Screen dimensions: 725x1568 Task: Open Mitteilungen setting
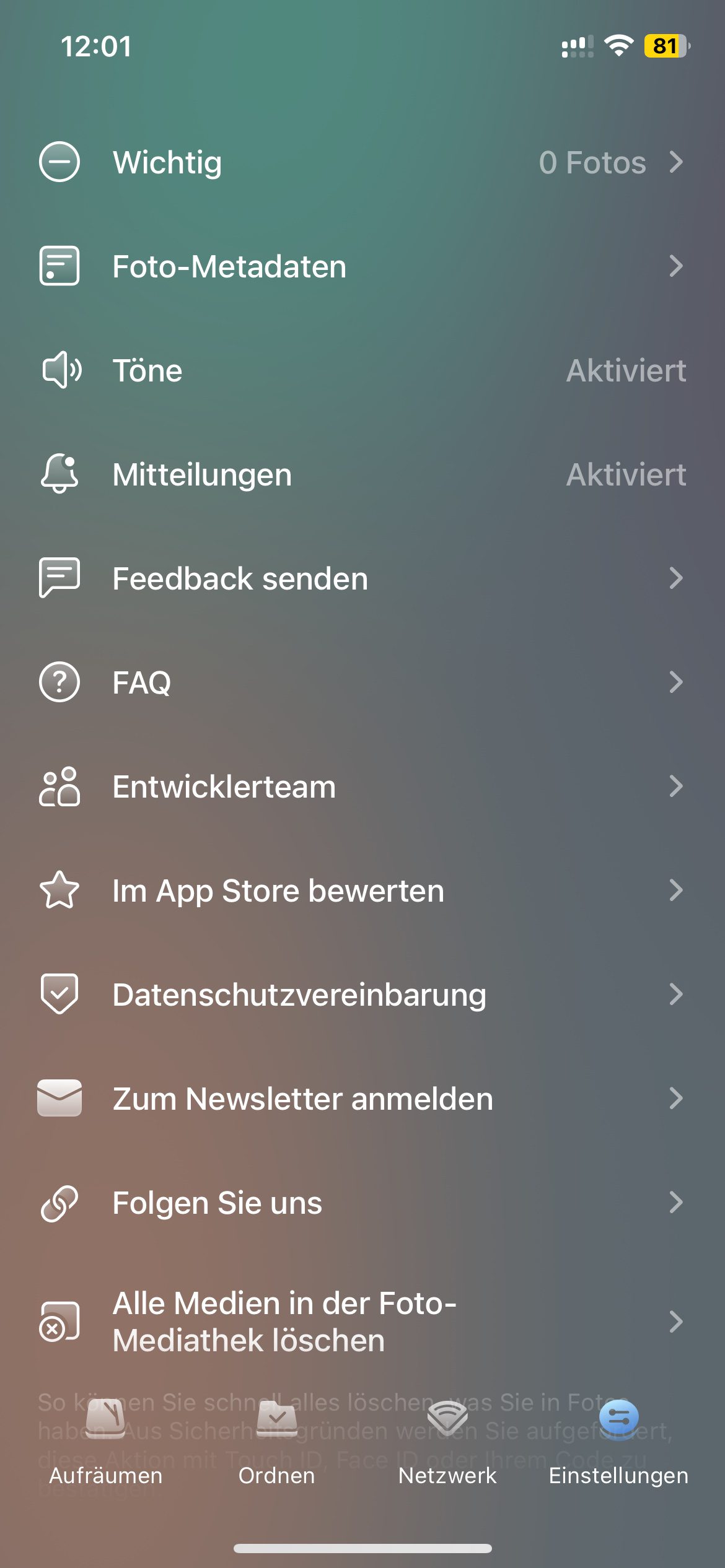click(x=362, y=475)
